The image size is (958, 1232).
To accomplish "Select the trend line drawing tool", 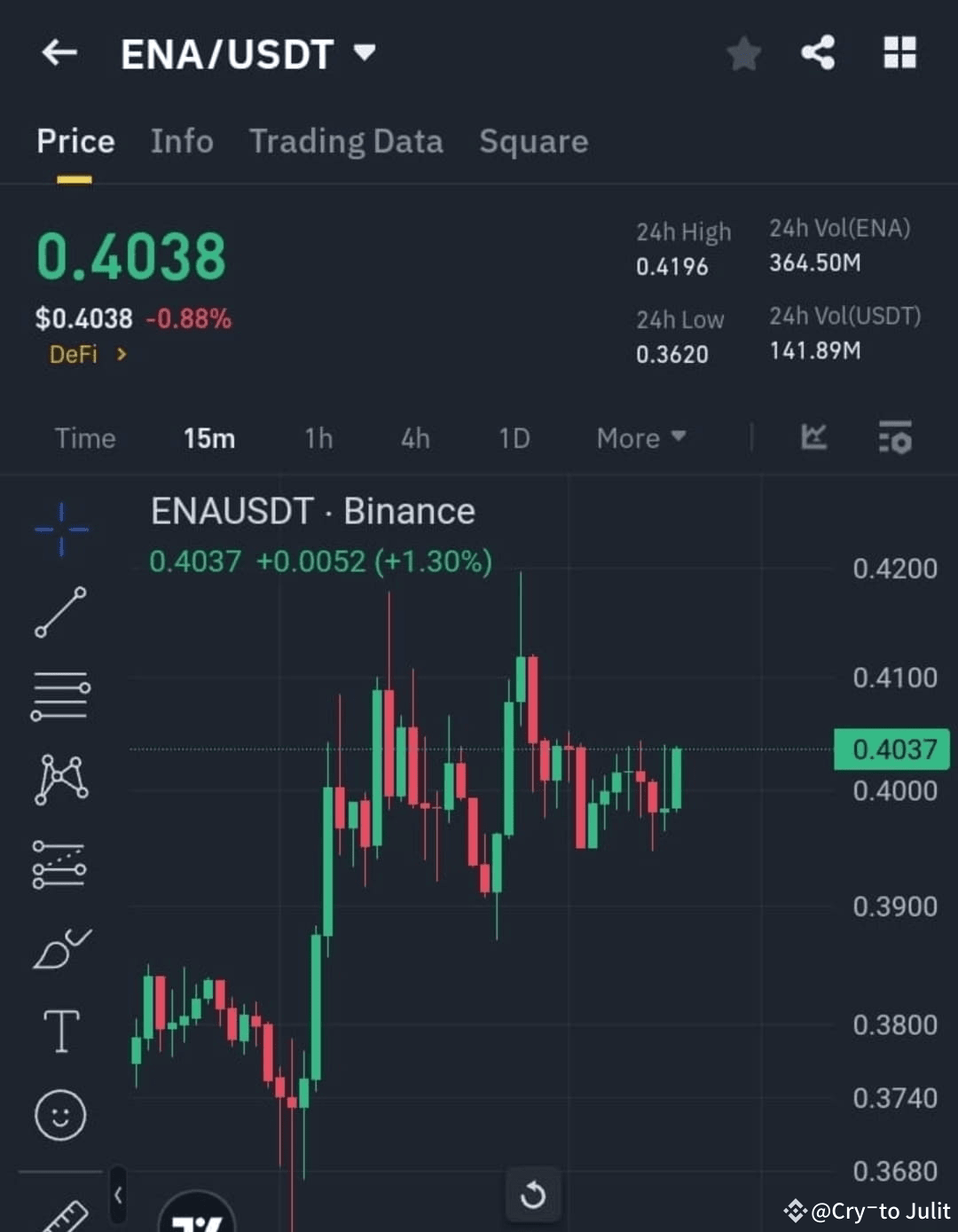I will click(x=60, y=612).
